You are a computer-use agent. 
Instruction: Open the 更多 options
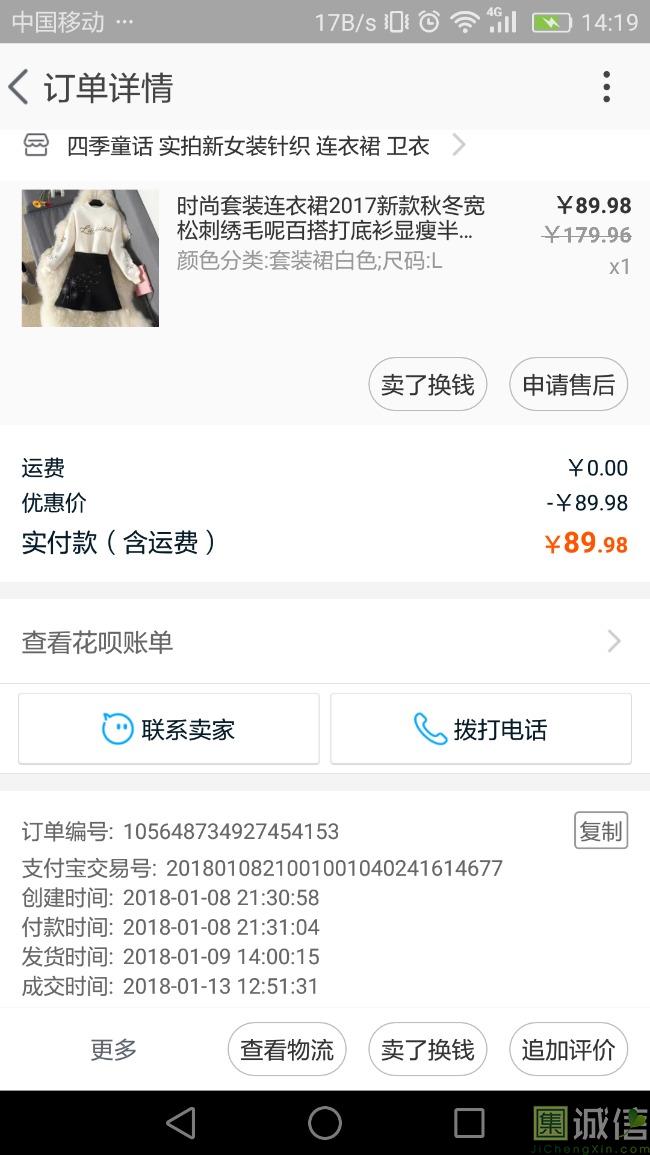pyautogui.click(x=113, y=1049)
